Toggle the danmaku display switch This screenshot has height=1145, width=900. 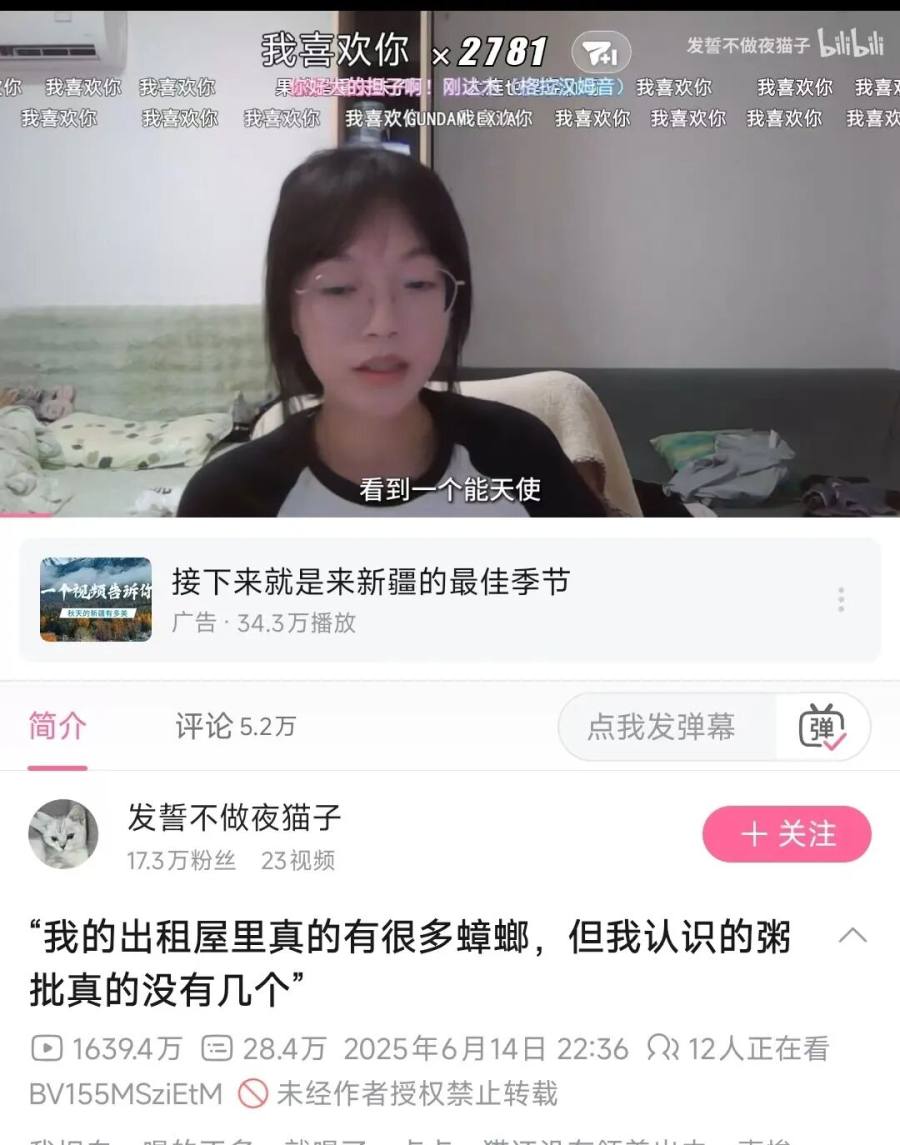(x=823, y=727)
